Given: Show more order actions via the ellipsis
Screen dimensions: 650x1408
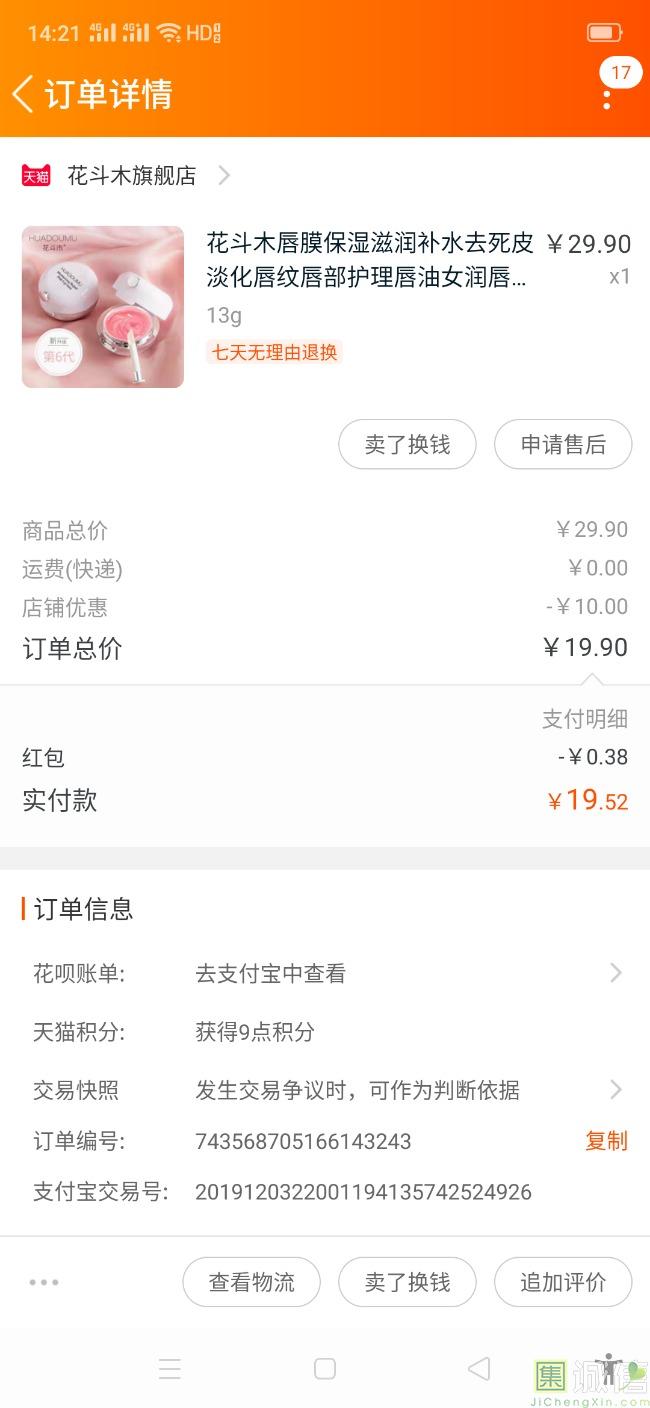Looking at the screenshot, I should 44,1282.
